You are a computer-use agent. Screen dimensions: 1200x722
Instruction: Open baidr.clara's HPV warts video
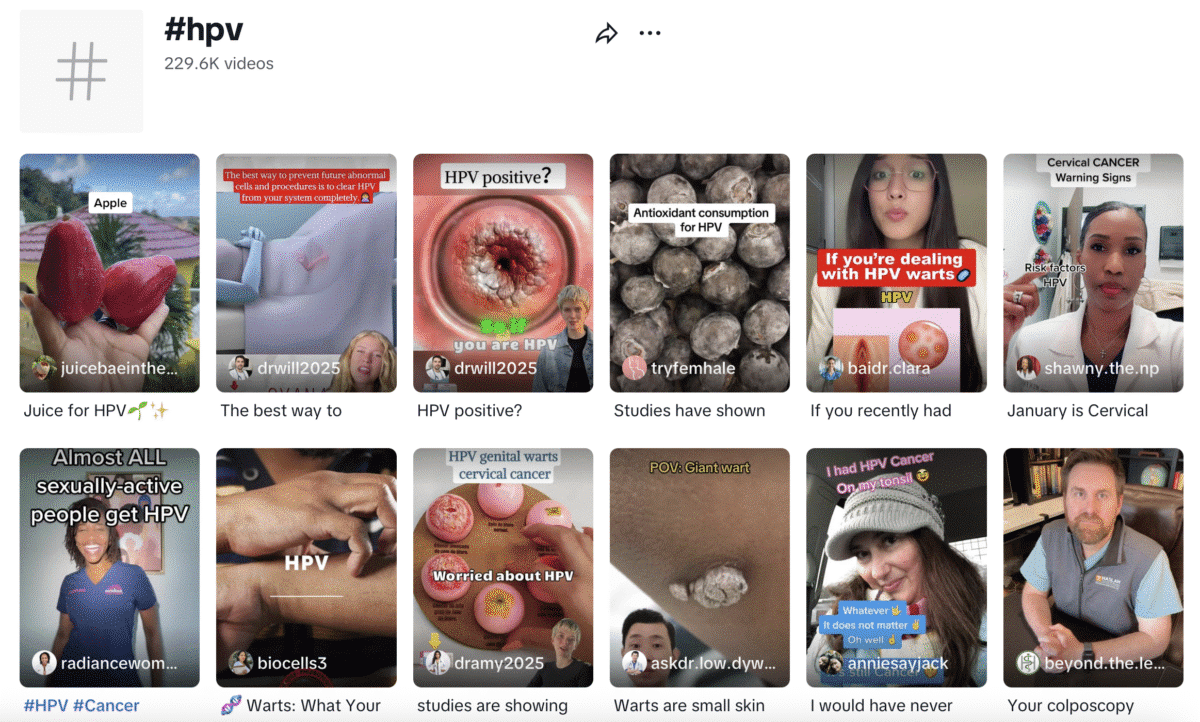(x=897, y=272)
